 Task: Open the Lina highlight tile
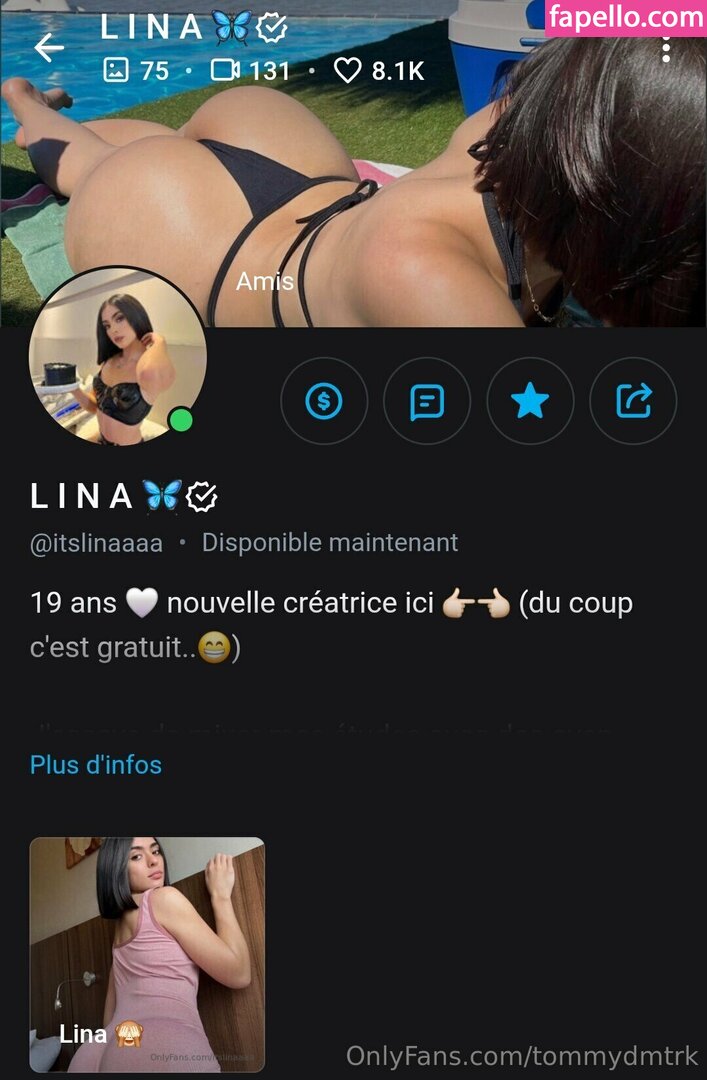coord(147,954)
